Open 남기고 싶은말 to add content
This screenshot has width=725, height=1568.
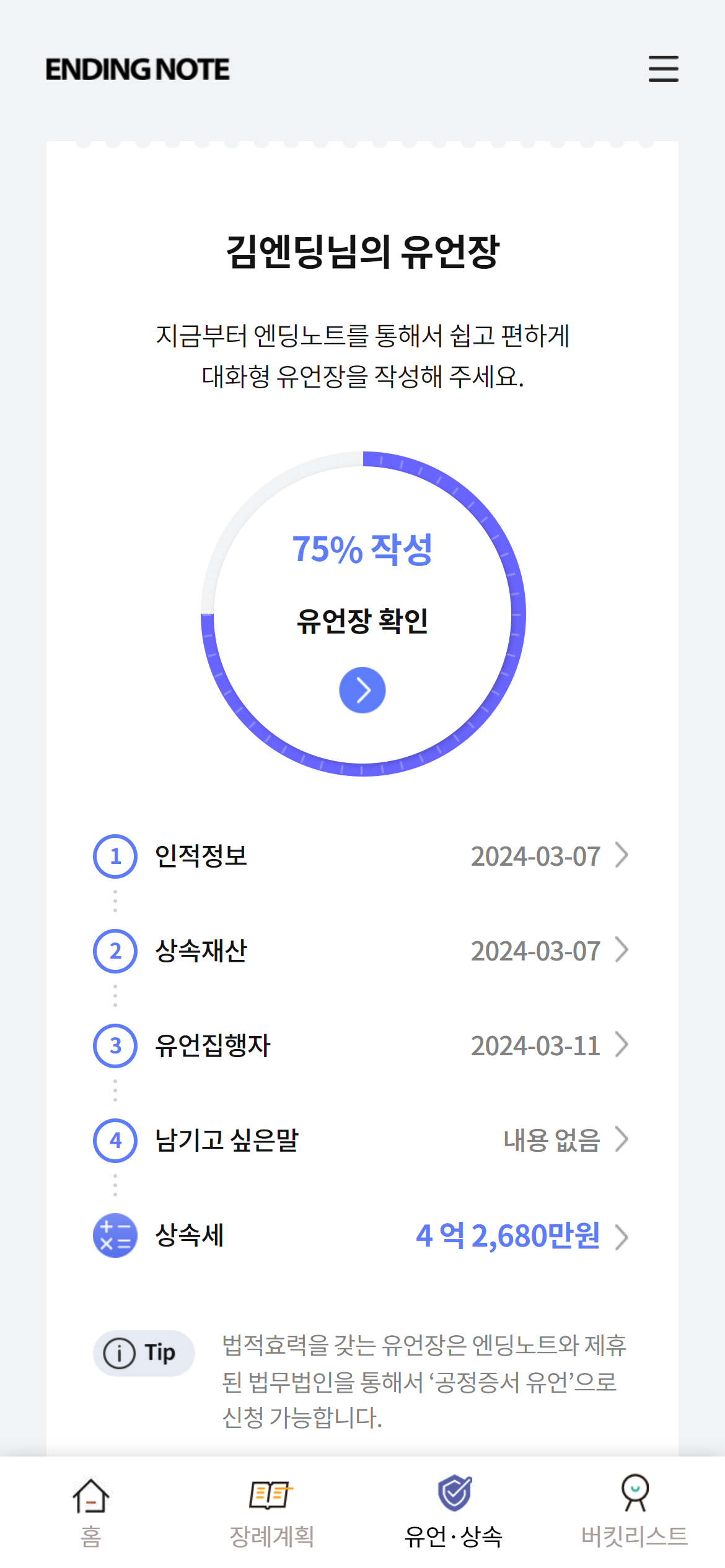click(x=362, y=1141)
